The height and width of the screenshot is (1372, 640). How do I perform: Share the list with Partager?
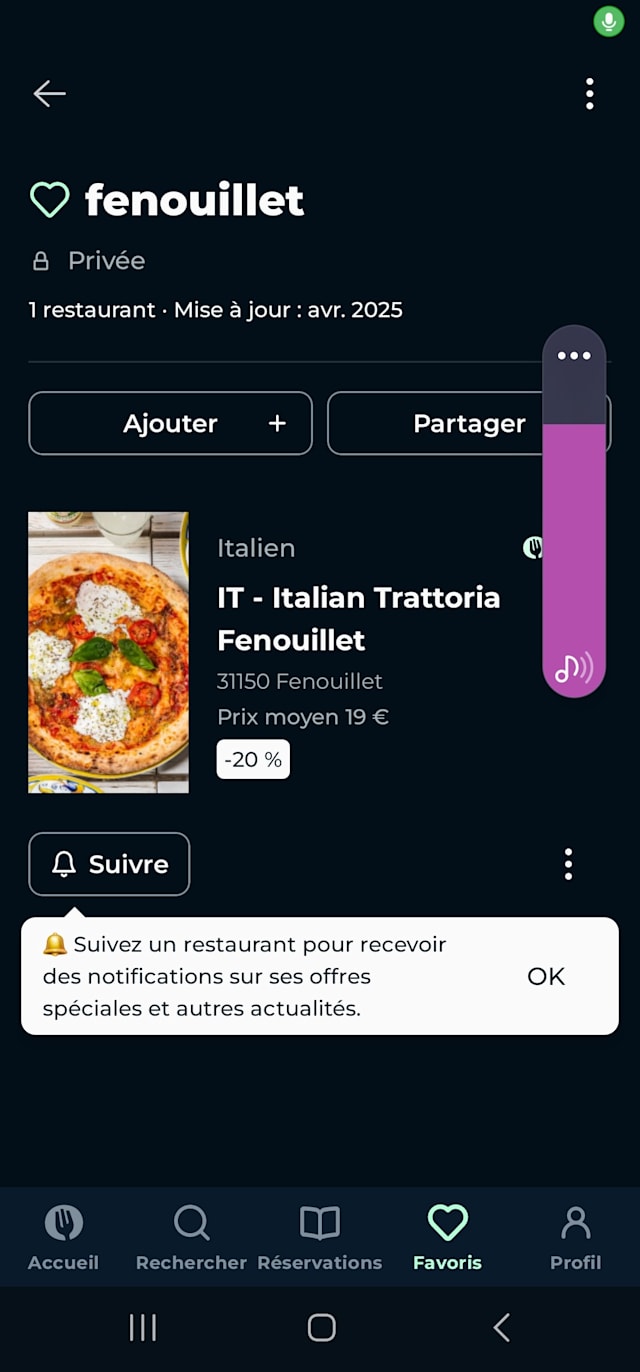point(440,423)
